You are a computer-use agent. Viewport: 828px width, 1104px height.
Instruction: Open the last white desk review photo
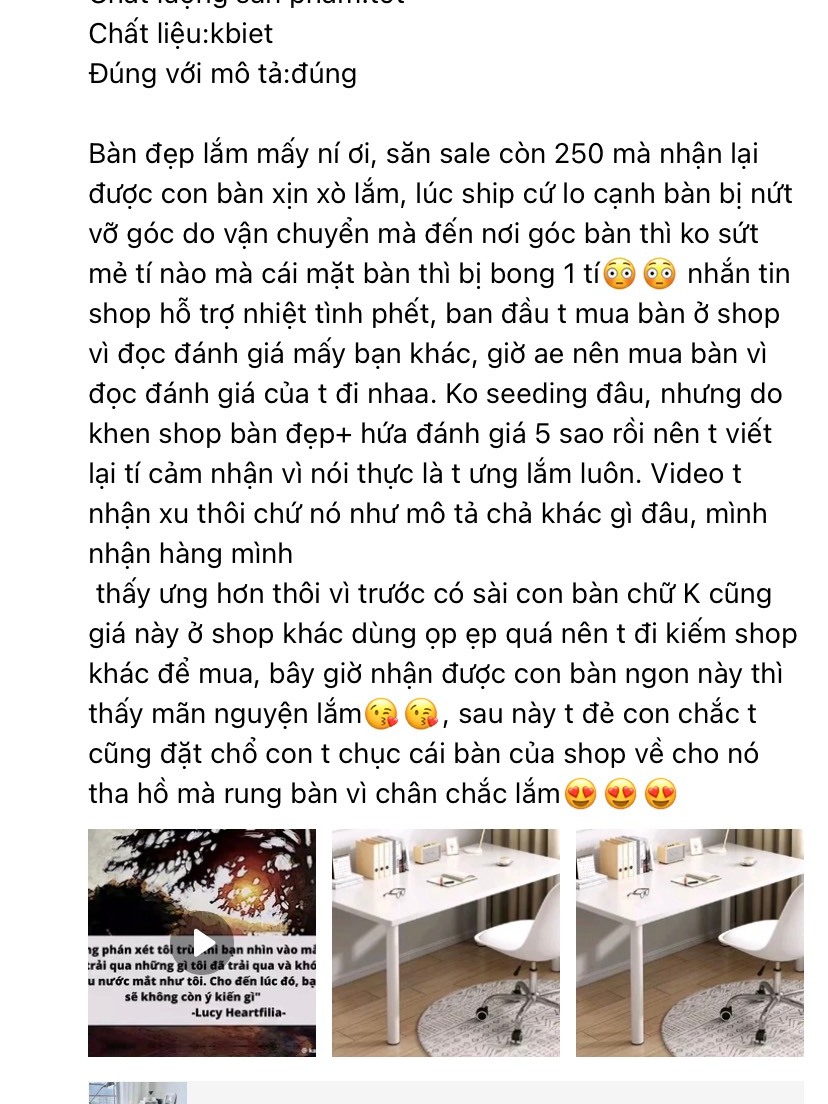689,942
